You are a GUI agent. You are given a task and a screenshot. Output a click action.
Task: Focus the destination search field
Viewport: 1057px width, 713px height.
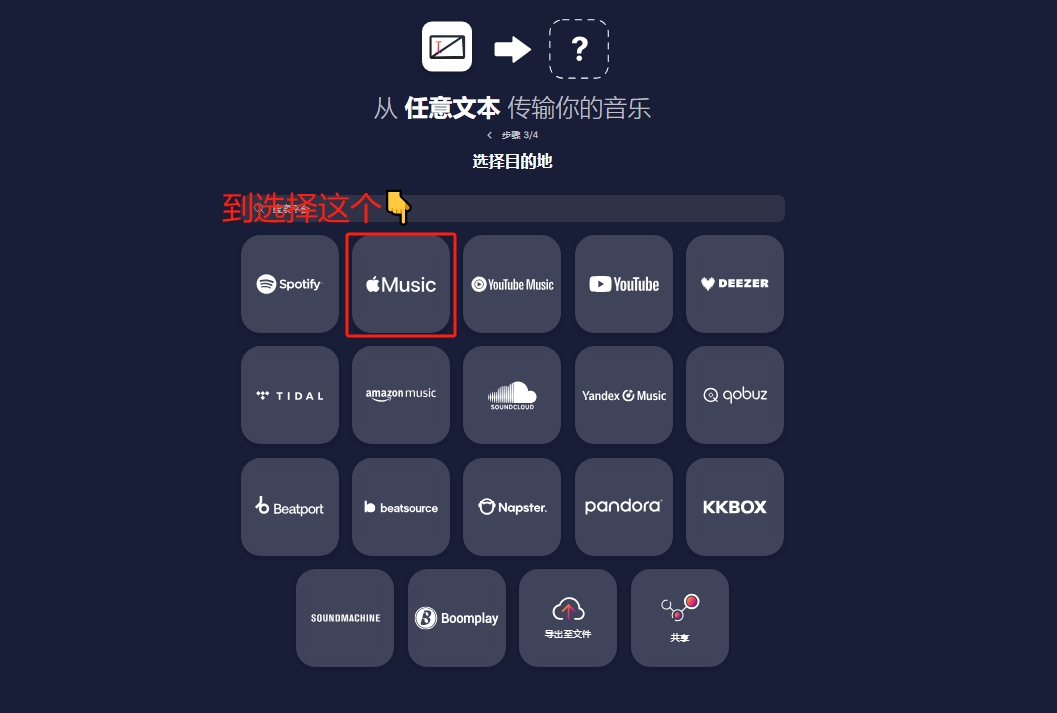[x=600, y=208]
